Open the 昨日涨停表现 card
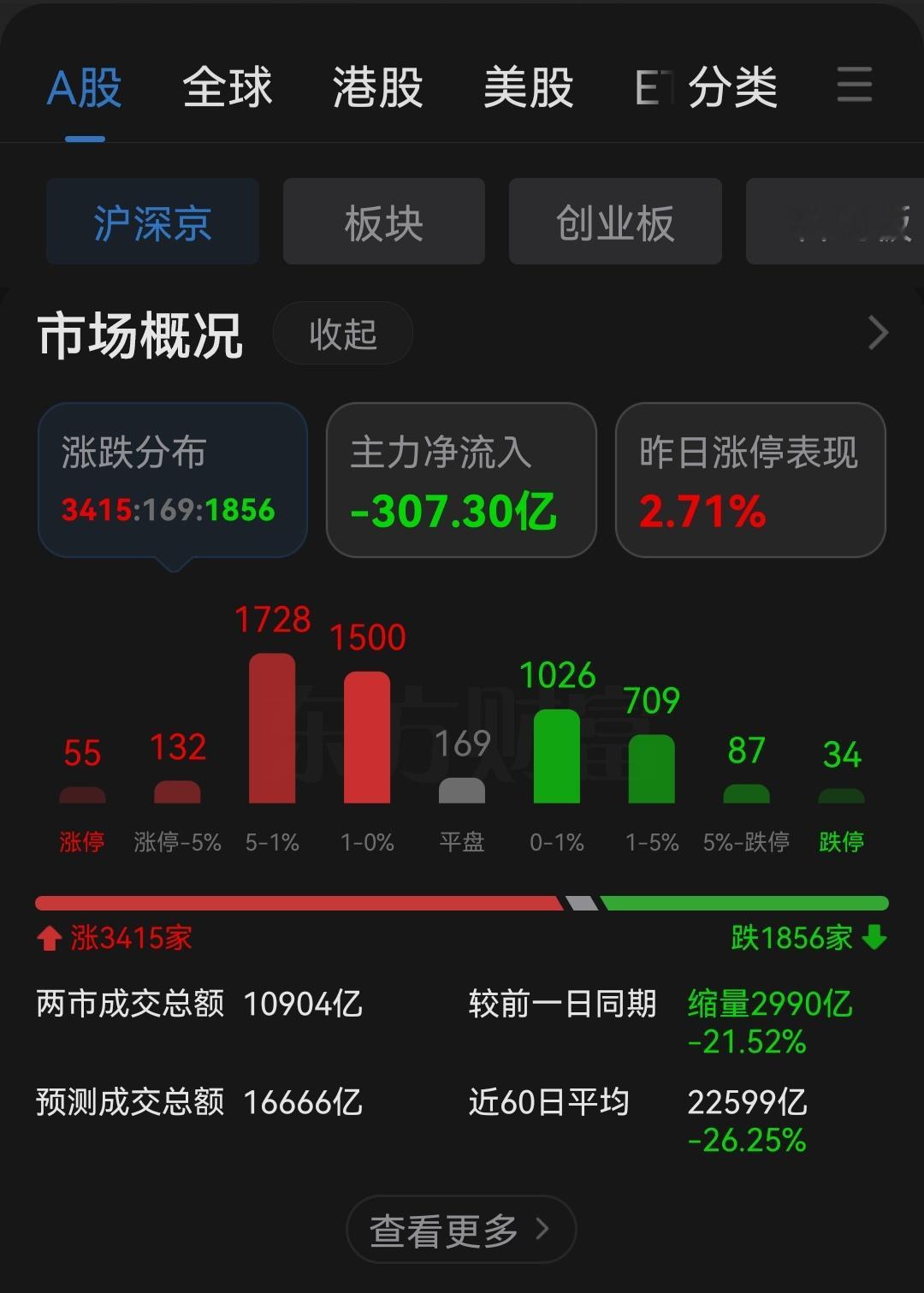Viewport: 924px width, 1293px height. 749,479
